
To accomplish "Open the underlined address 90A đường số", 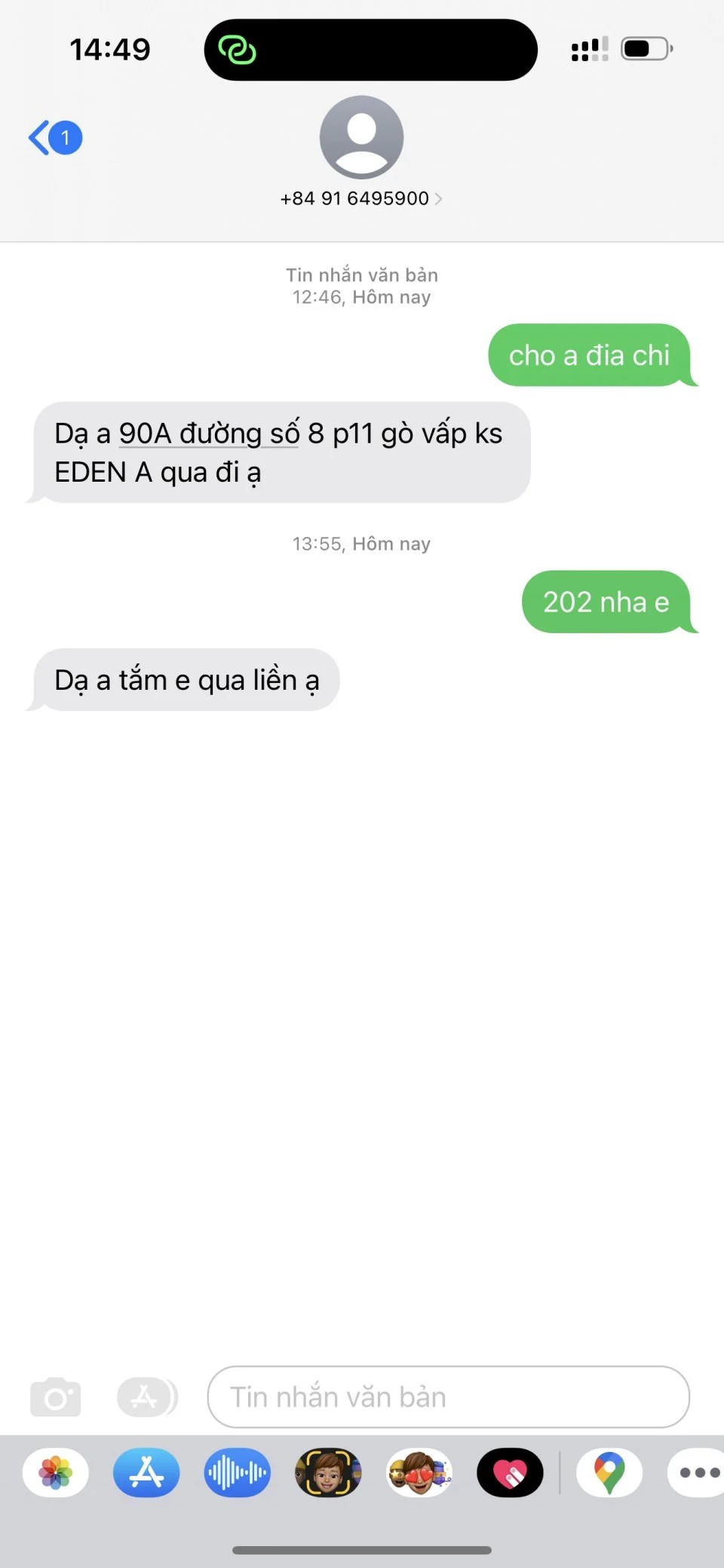I will pos(209,434).
